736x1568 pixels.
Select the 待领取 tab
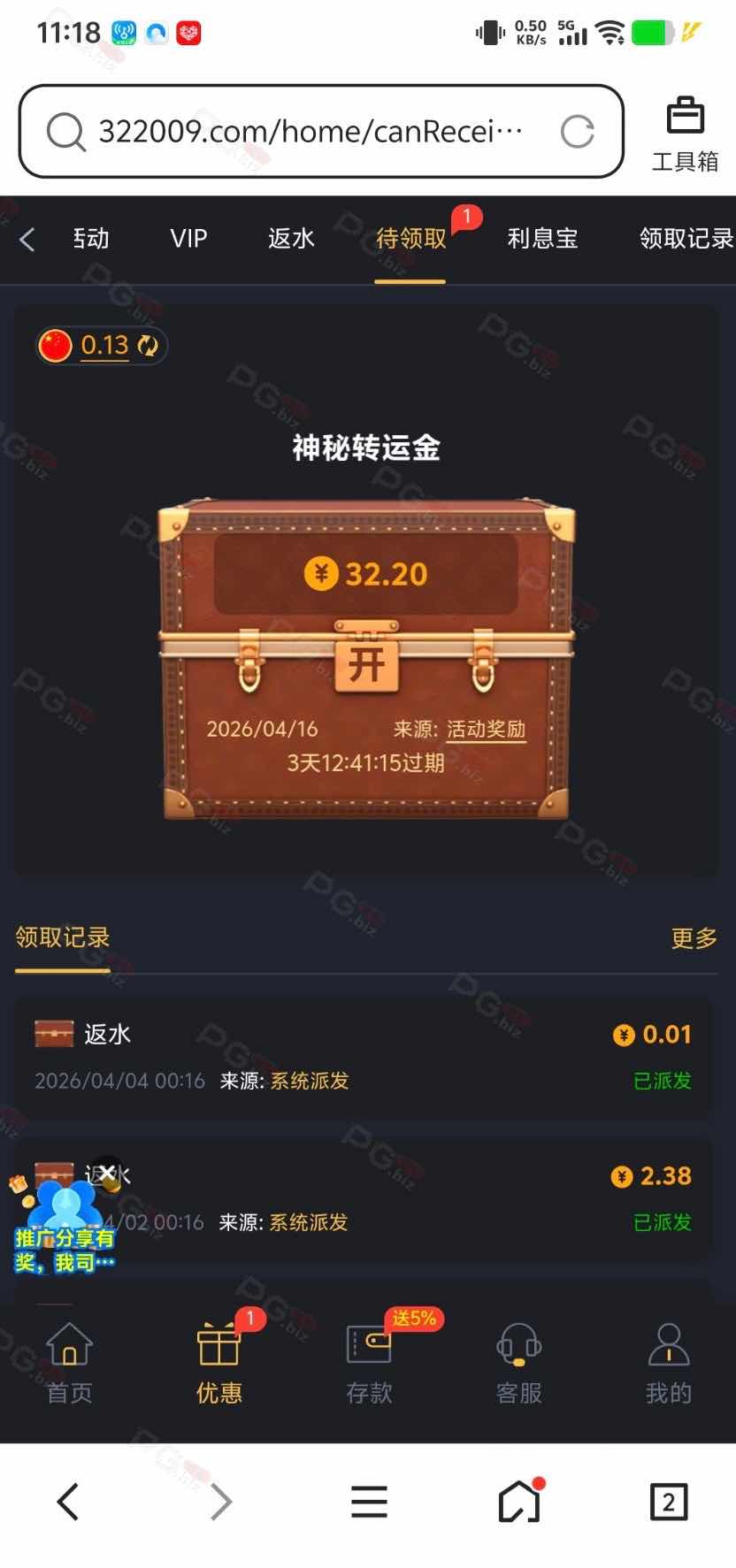[x=410, y=239]
